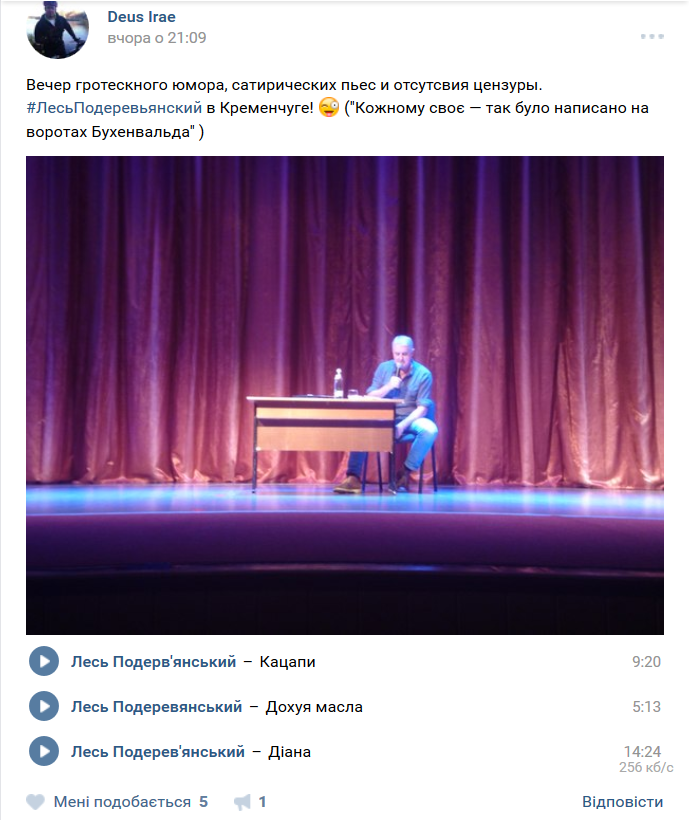Open artist link for the Кацапи track
The width and height of the screenshot is (689, 820).
153,662
